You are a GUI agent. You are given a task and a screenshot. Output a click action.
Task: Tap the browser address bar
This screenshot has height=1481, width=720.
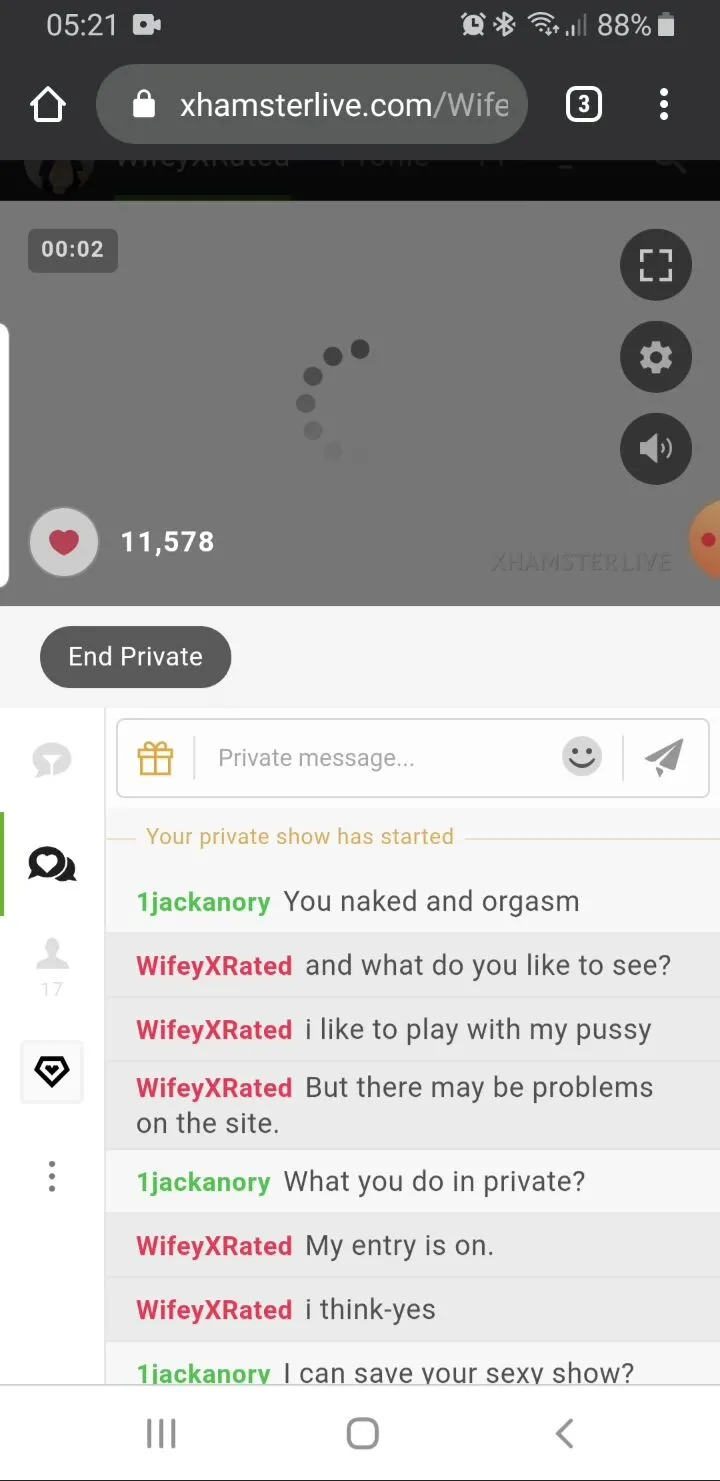(x=312, y=105)
